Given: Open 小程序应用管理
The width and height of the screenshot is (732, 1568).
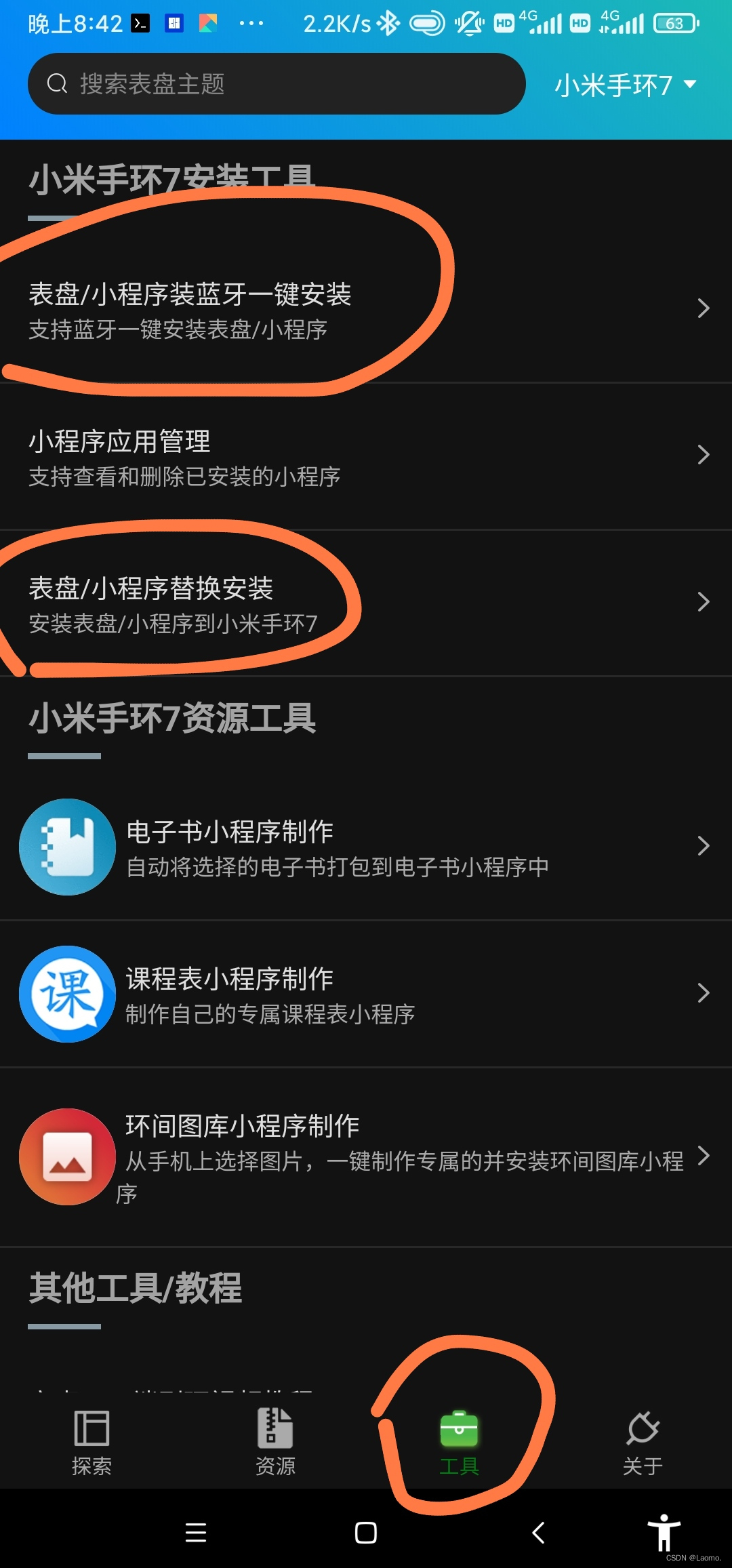Looking at the screenshot, I should 366,456.
